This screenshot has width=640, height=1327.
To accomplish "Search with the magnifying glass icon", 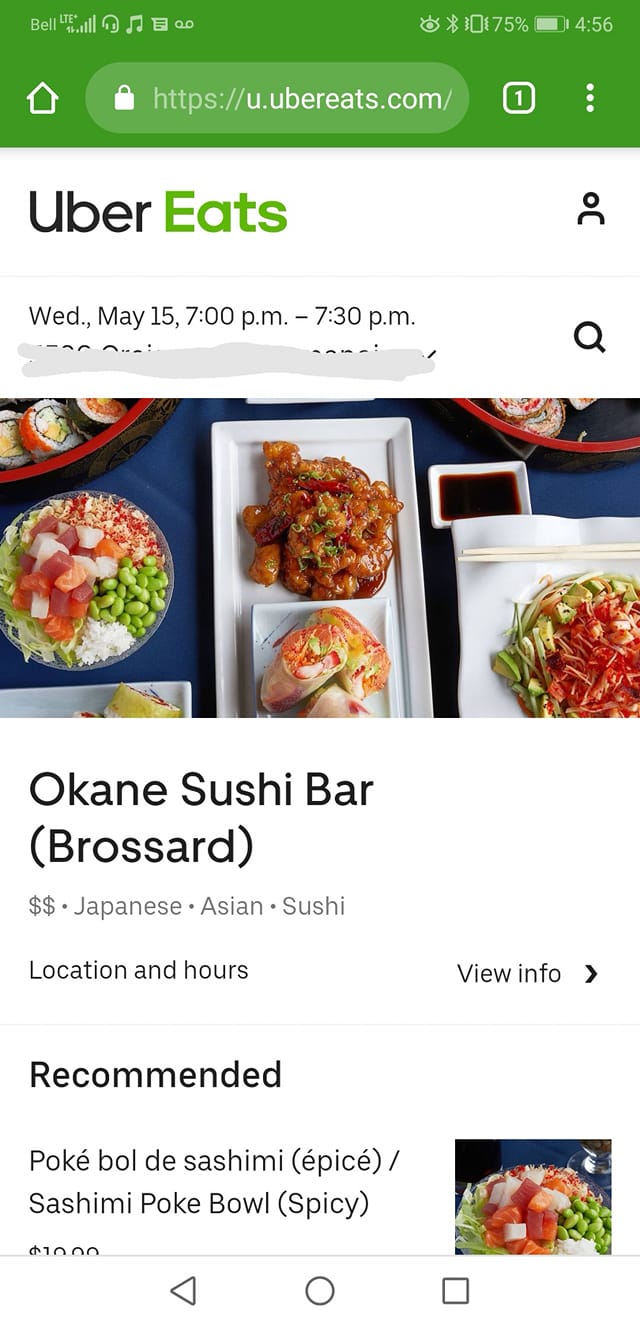I will (x=590, y=338).
